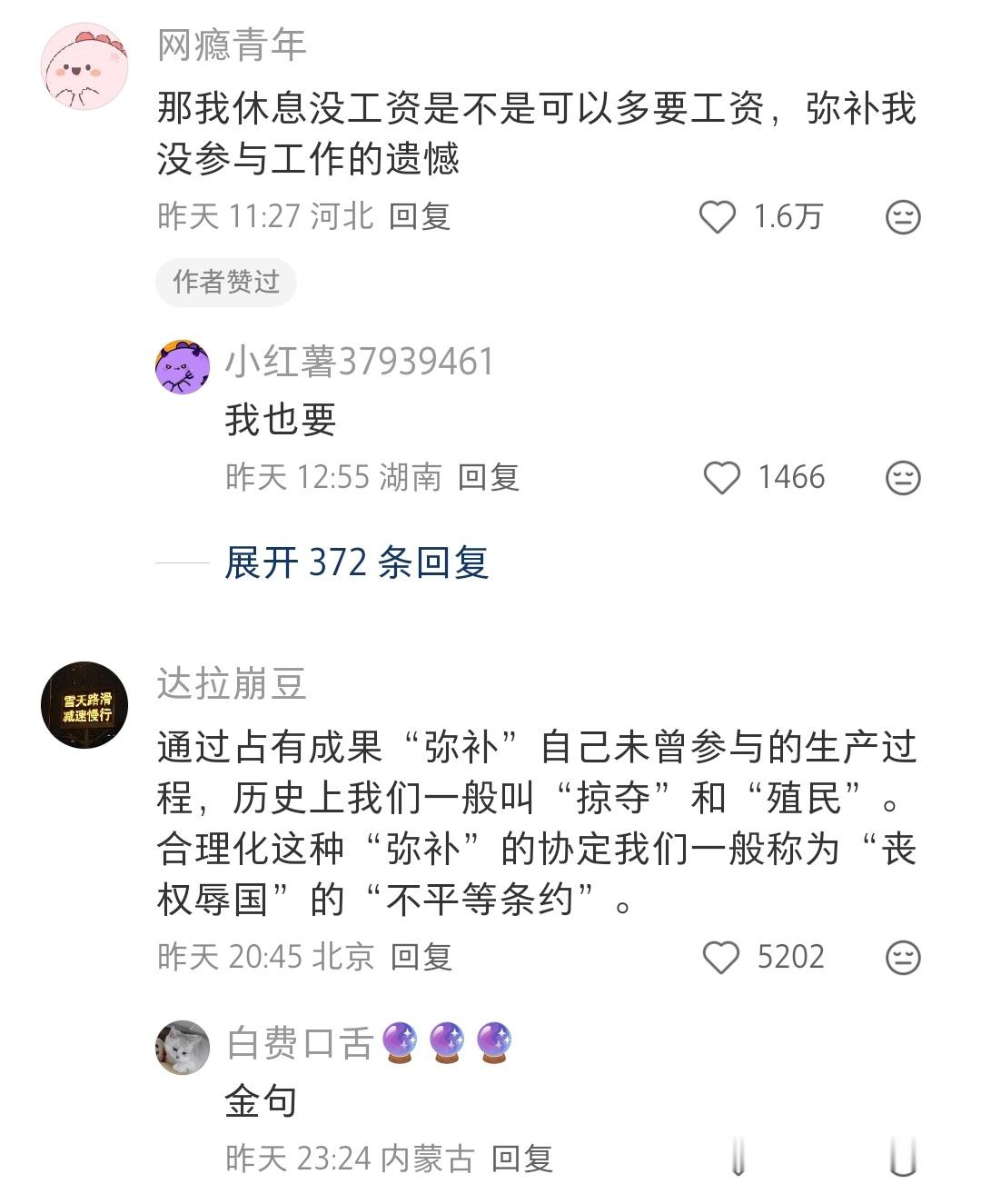Open 小红薯37939461's purple avatar
The height and width of the screenshot is (1204, 981).
182,362
